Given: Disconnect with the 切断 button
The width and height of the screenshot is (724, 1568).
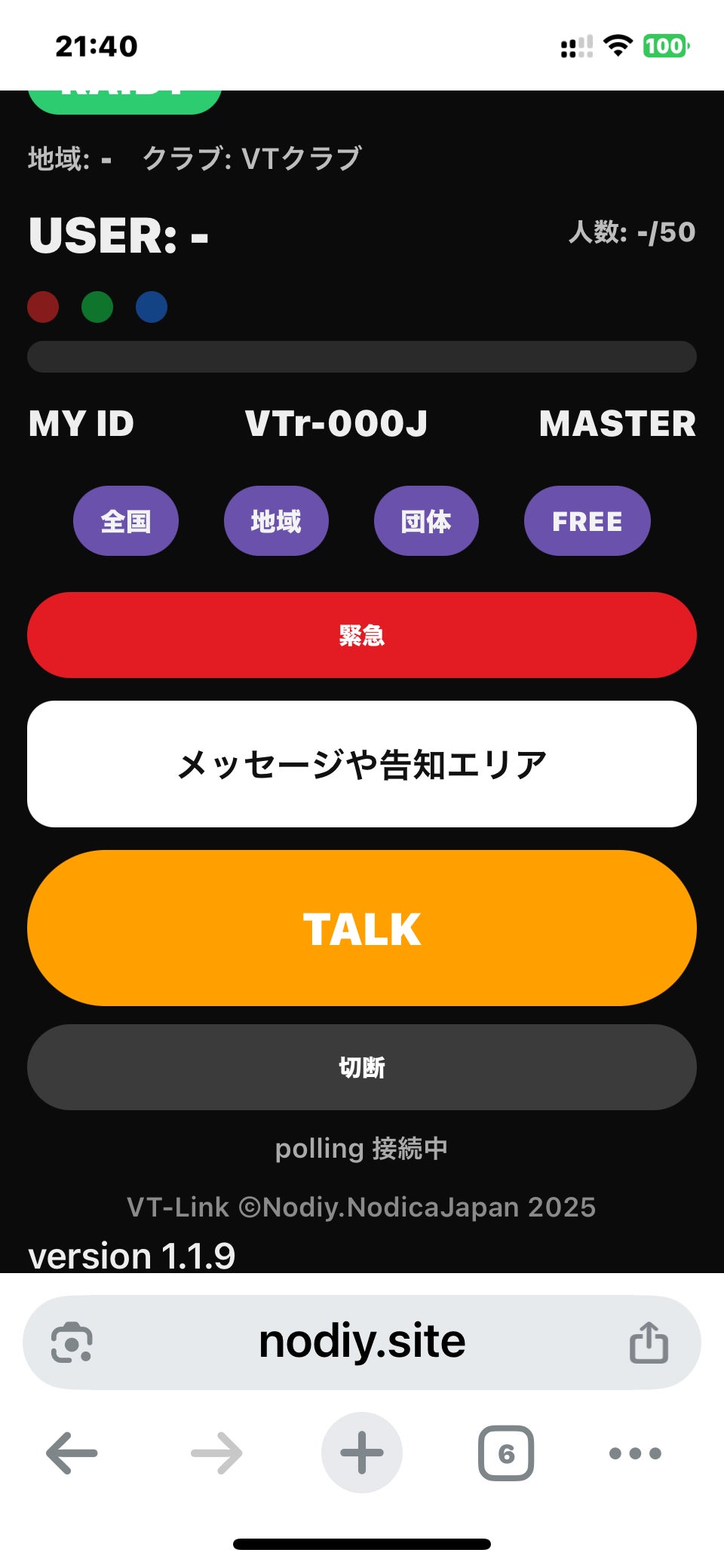Looking at the screenshot, I should coord(362,1067).
